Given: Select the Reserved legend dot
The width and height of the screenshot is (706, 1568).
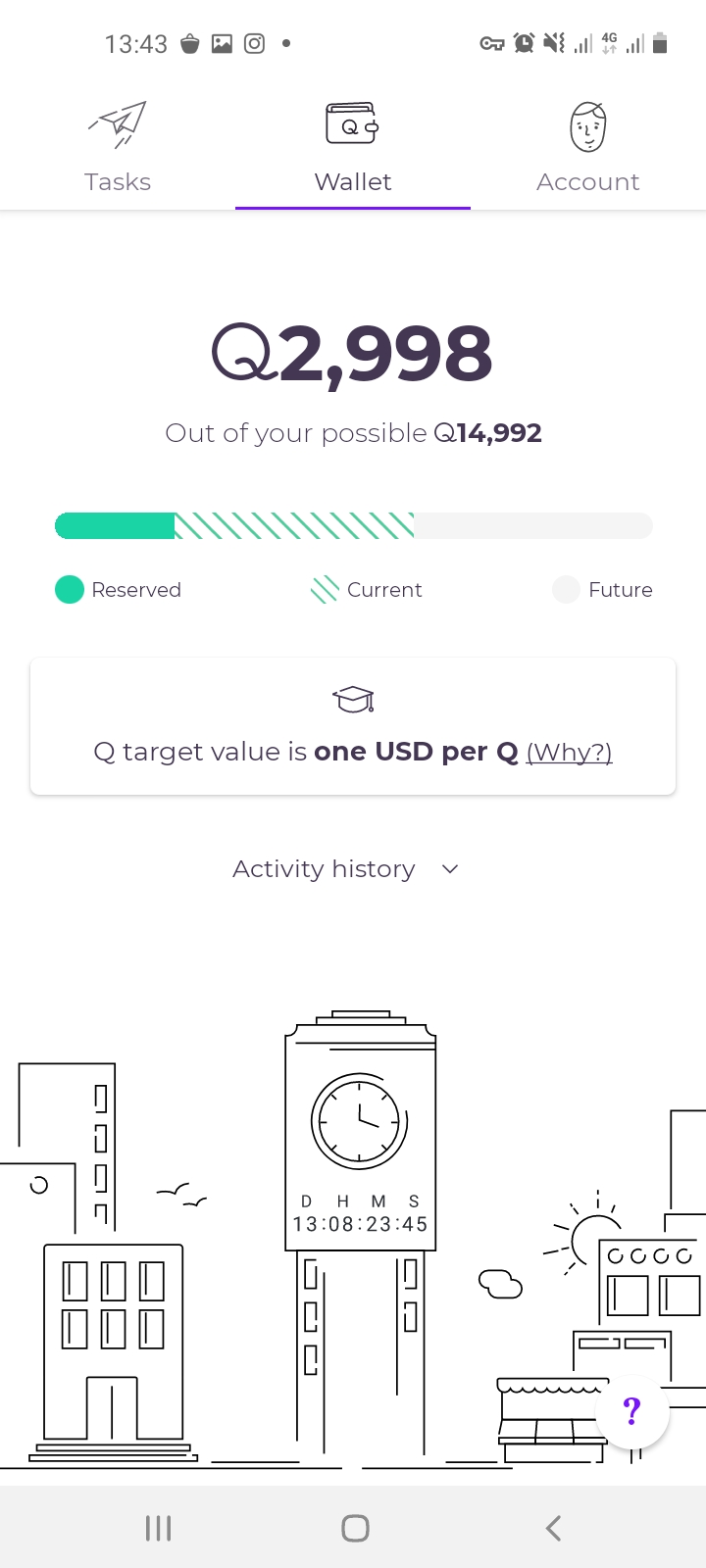Looking at the screenshot, I should point(69,589).
